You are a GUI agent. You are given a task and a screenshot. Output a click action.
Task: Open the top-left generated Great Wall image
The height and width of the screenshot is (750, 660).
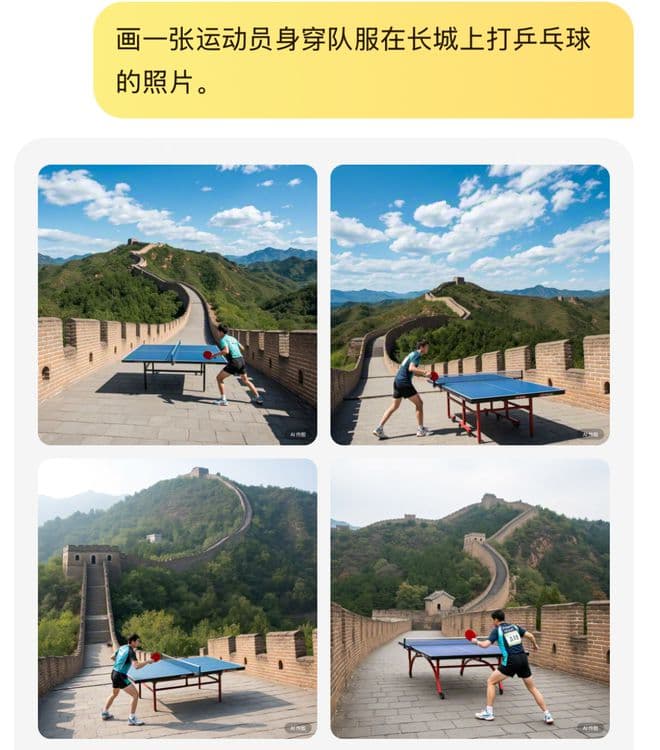pos(177,304)
